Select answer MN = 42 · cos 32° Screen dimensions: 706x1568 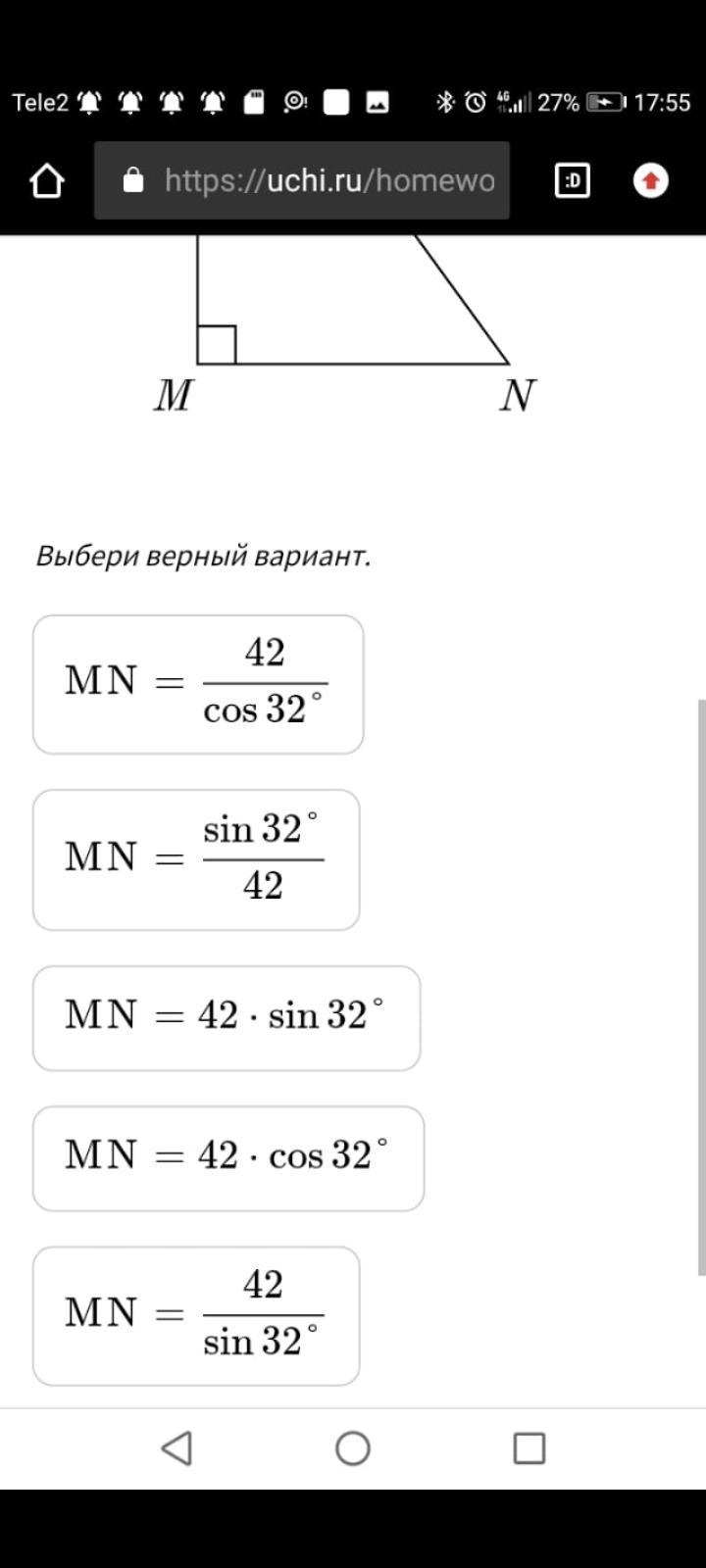228,1158
